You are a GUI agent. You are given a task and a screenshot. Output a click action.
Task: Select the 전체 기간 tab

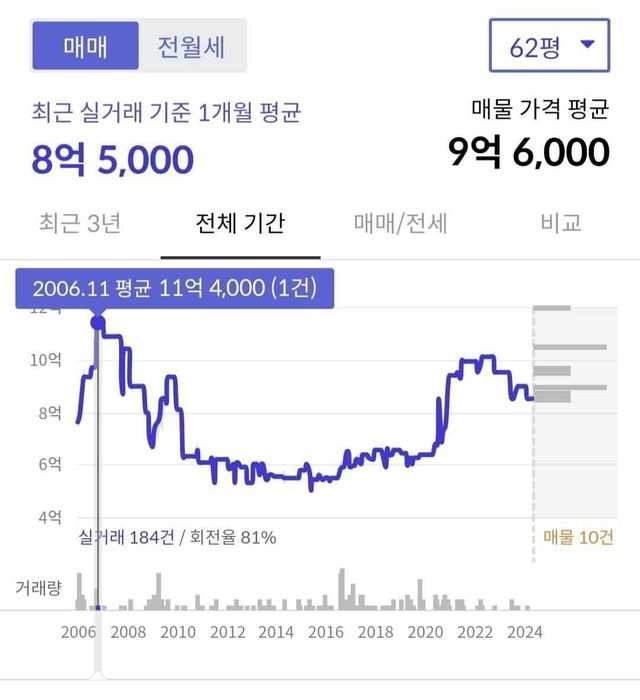[240, 222]
